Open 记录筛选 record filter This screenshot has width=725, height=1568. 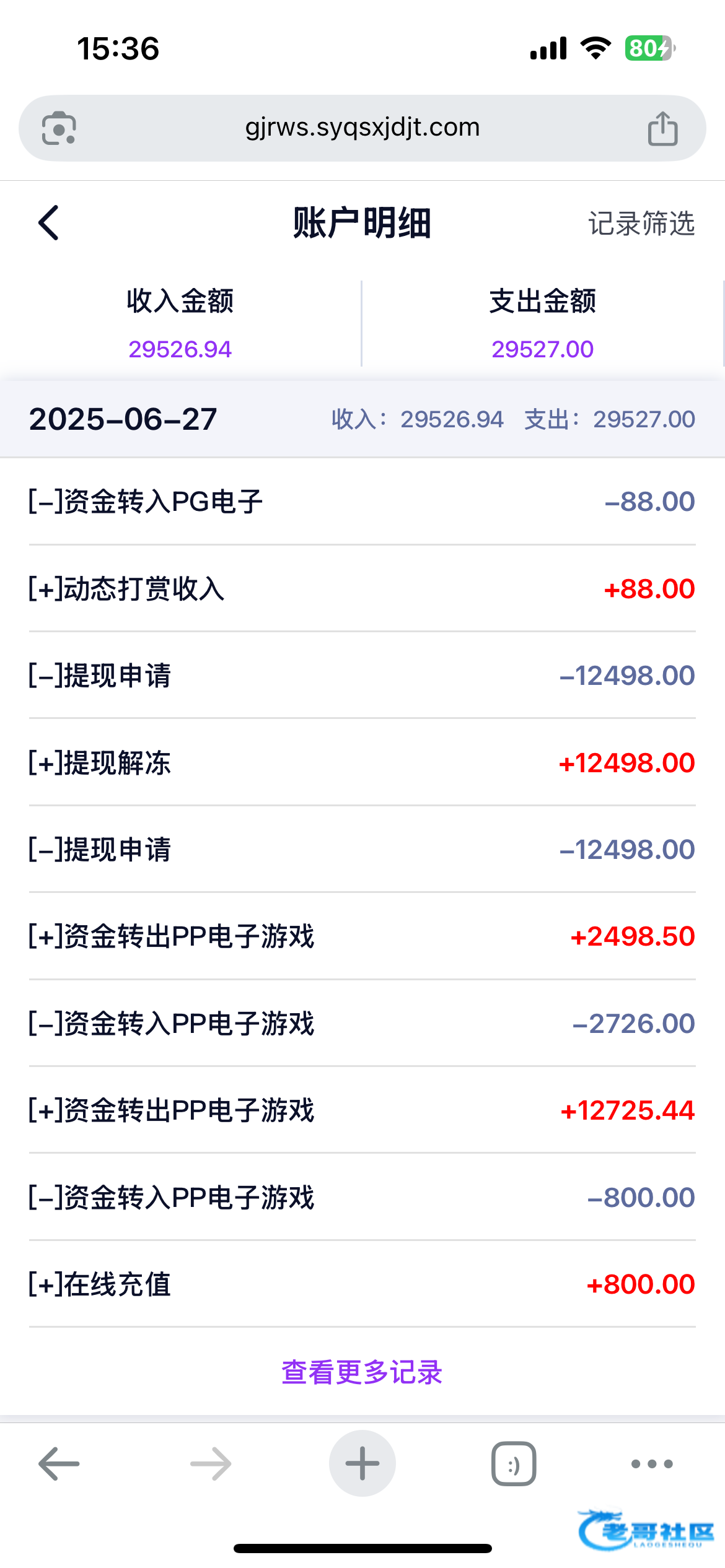641,224
